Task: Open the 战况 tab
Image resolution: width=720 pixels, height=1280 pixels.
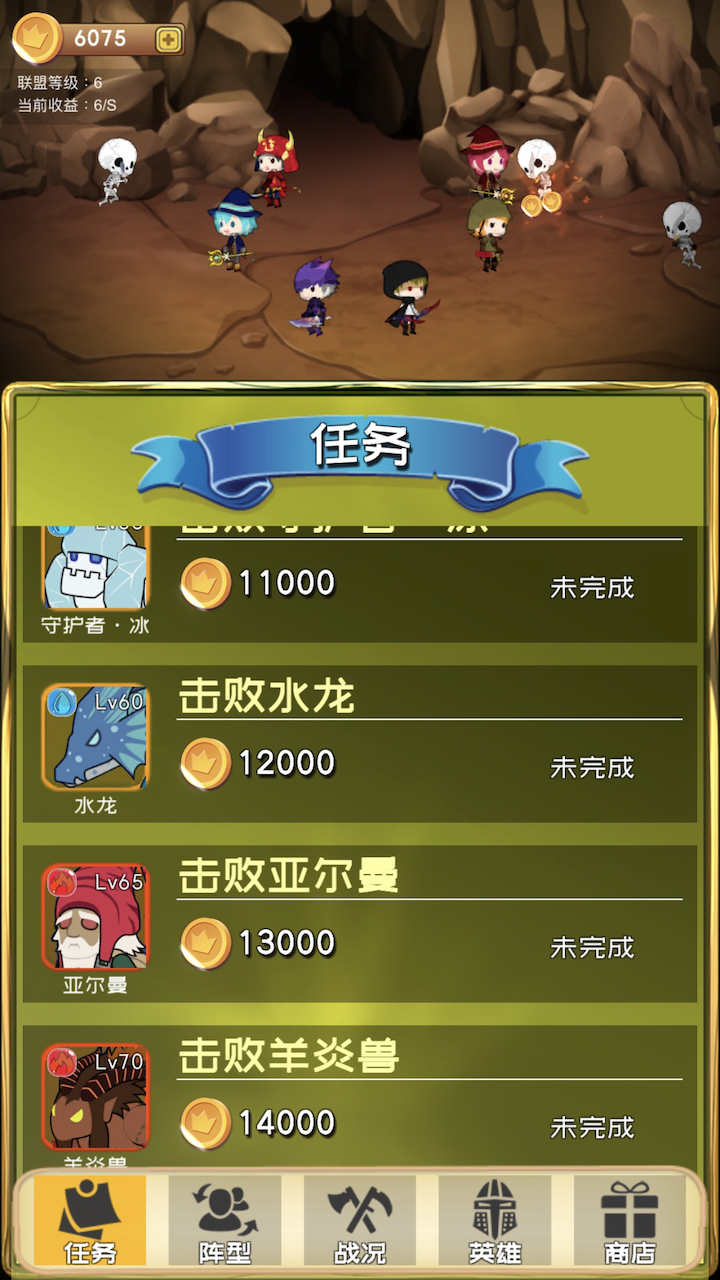Action: pyautogui.click(x=360, y=1221)
